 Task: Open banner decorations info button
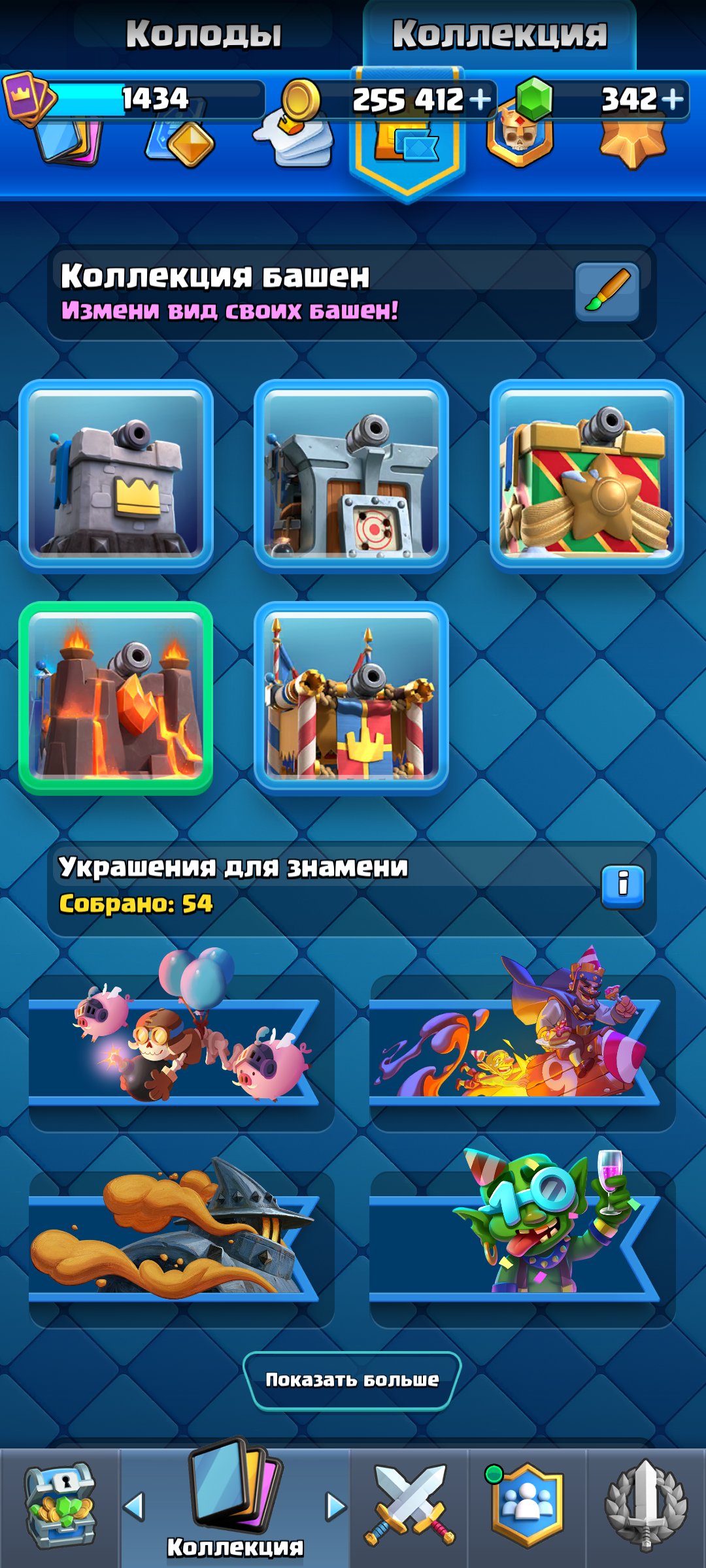(x=622, y=887)
